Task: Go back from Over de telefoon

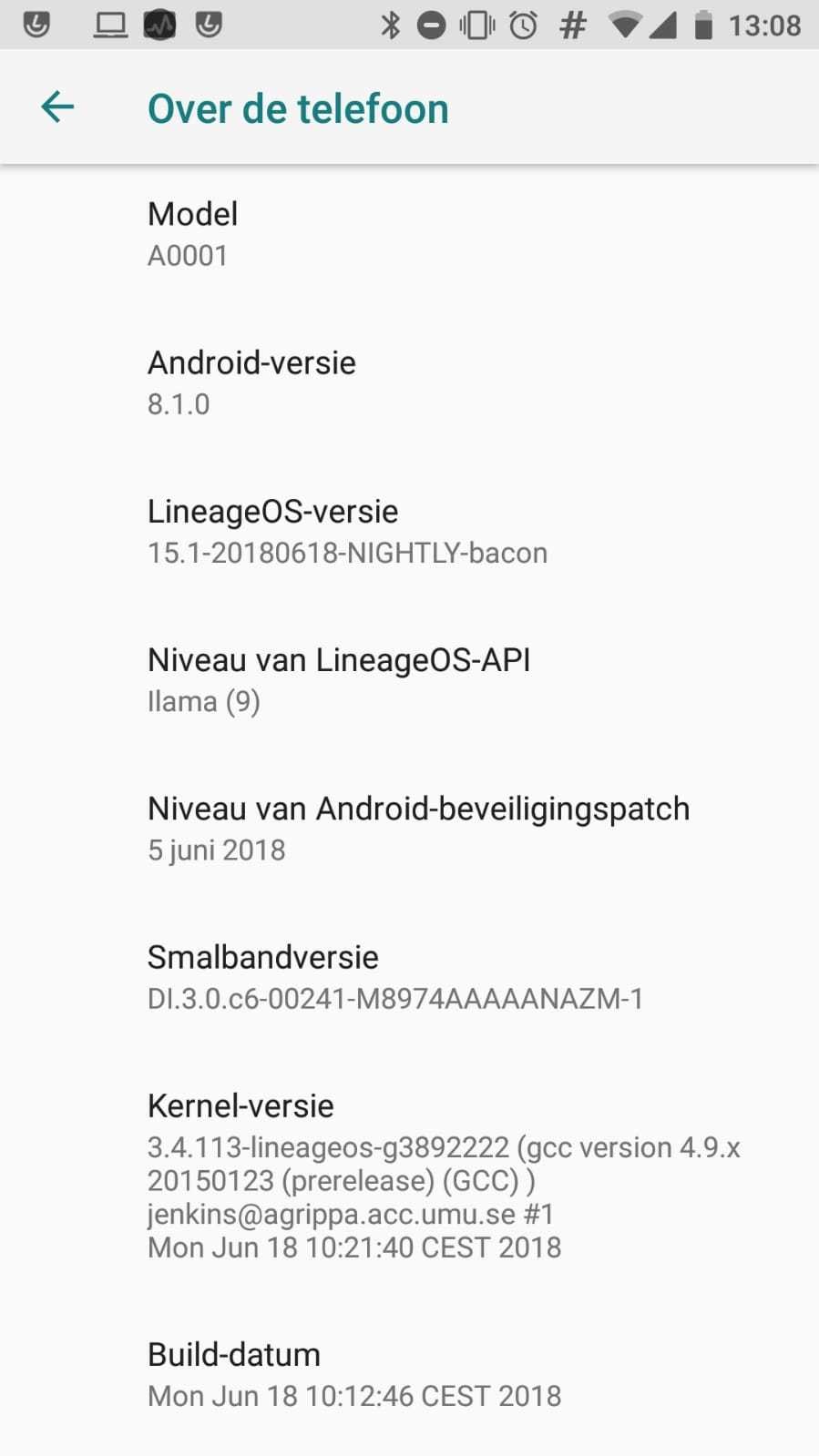Action: (x=57, y=107)
